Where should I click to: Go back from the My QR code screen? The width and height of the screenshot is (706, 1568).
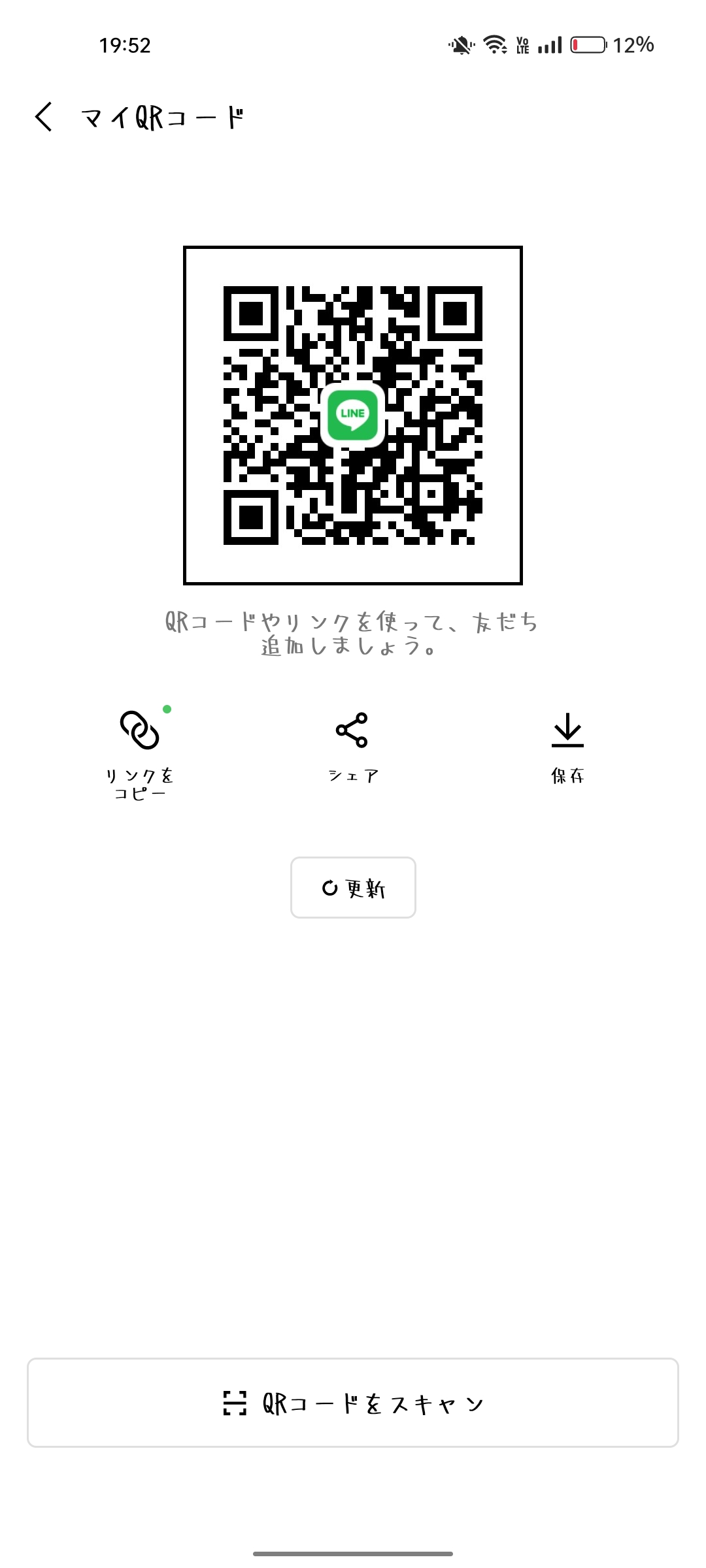[44, 118]
